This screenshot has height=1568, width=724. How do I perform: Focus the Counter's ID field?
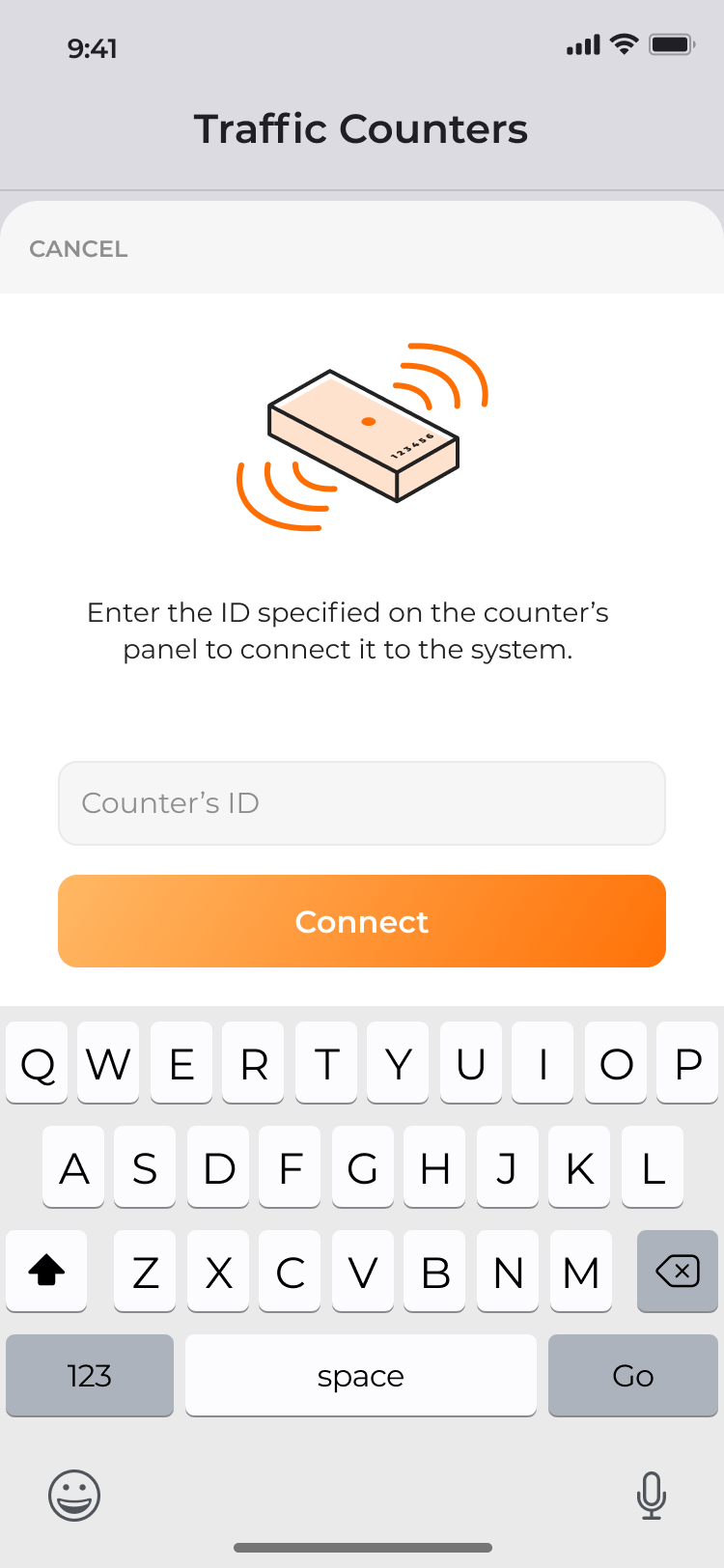pyautogui.click(x=362, y=803)
